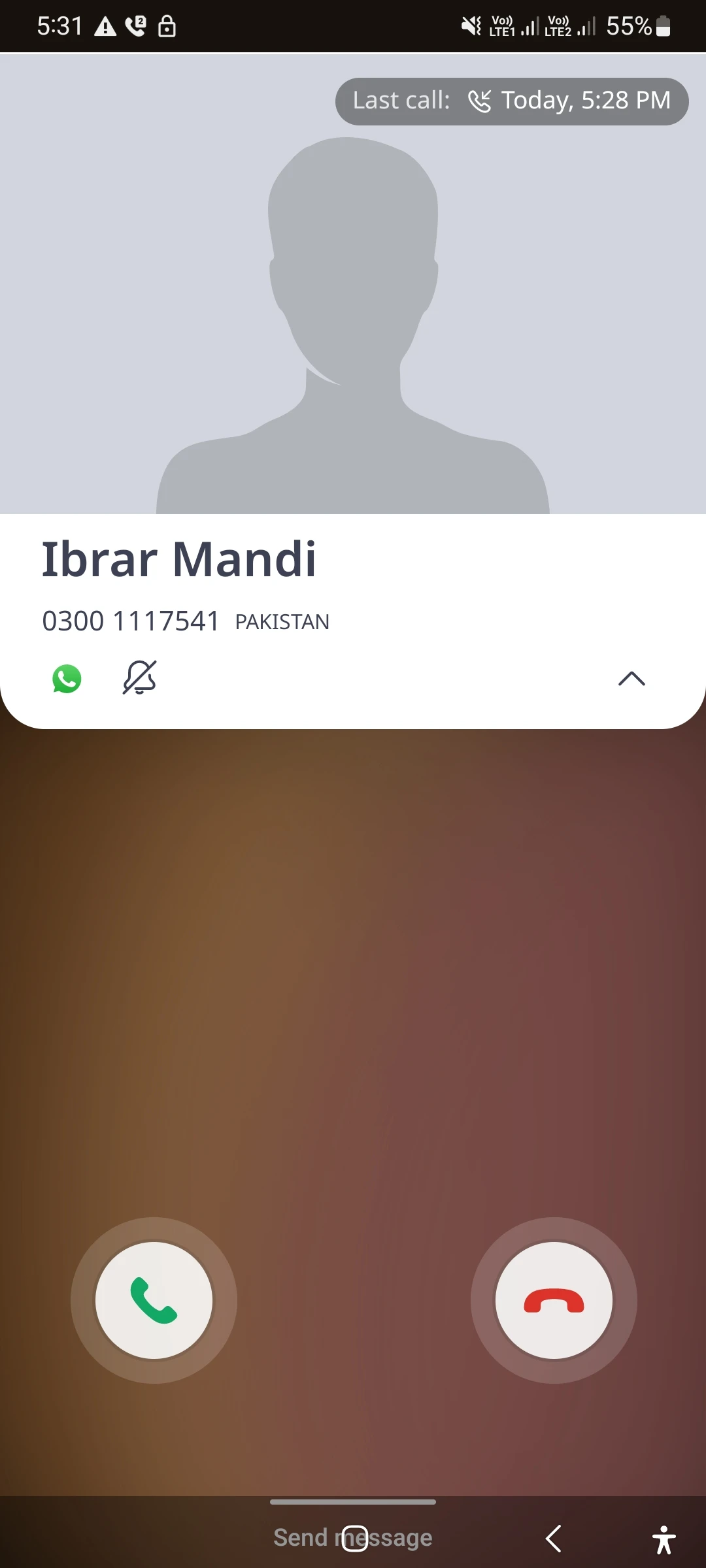Decline the incoming call
This screenshot has width=706, height=1568.
tap(554, 1300)
